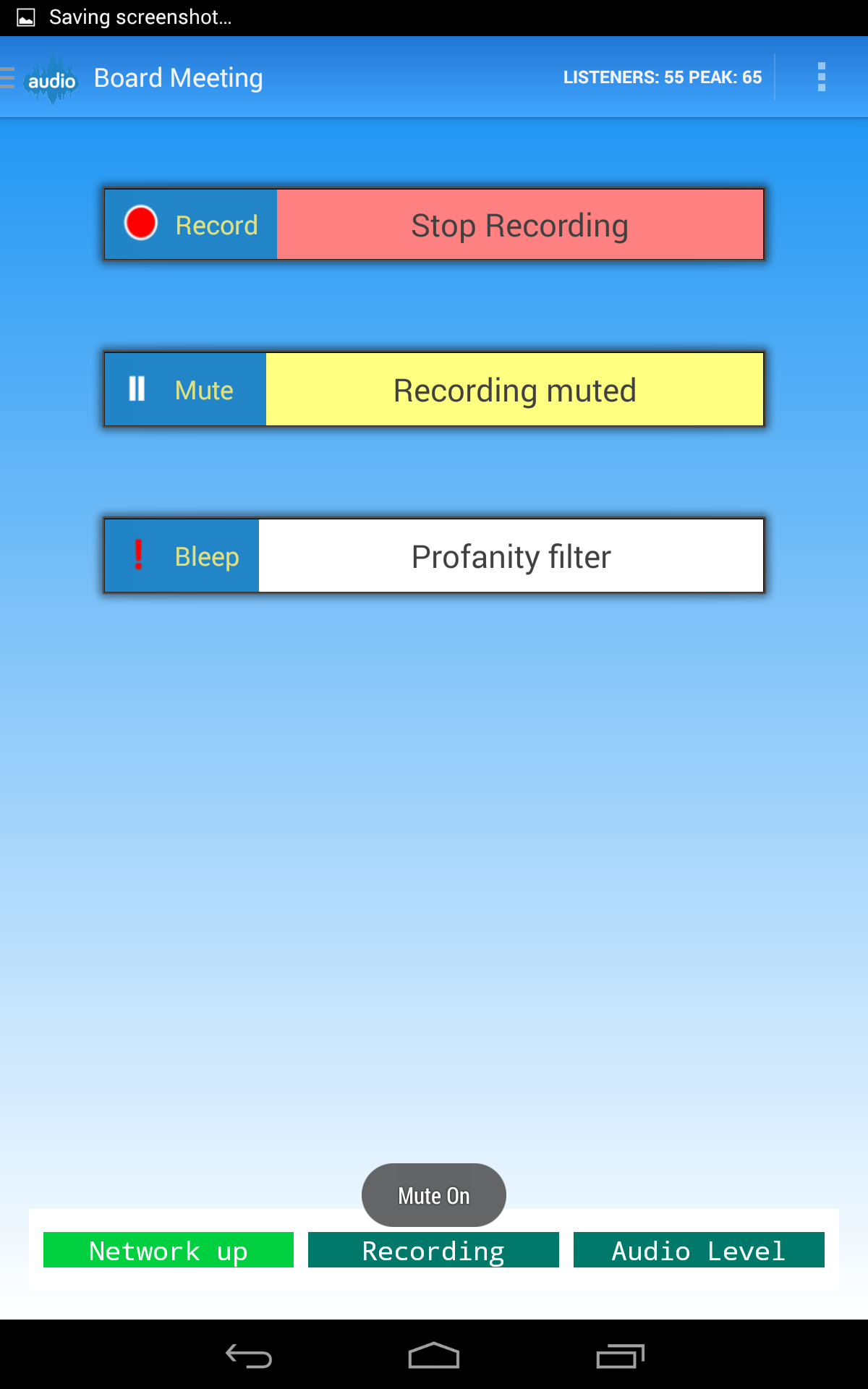Open the overflow menu
This screenshot has height=1389, width=868.
point(821,77)
